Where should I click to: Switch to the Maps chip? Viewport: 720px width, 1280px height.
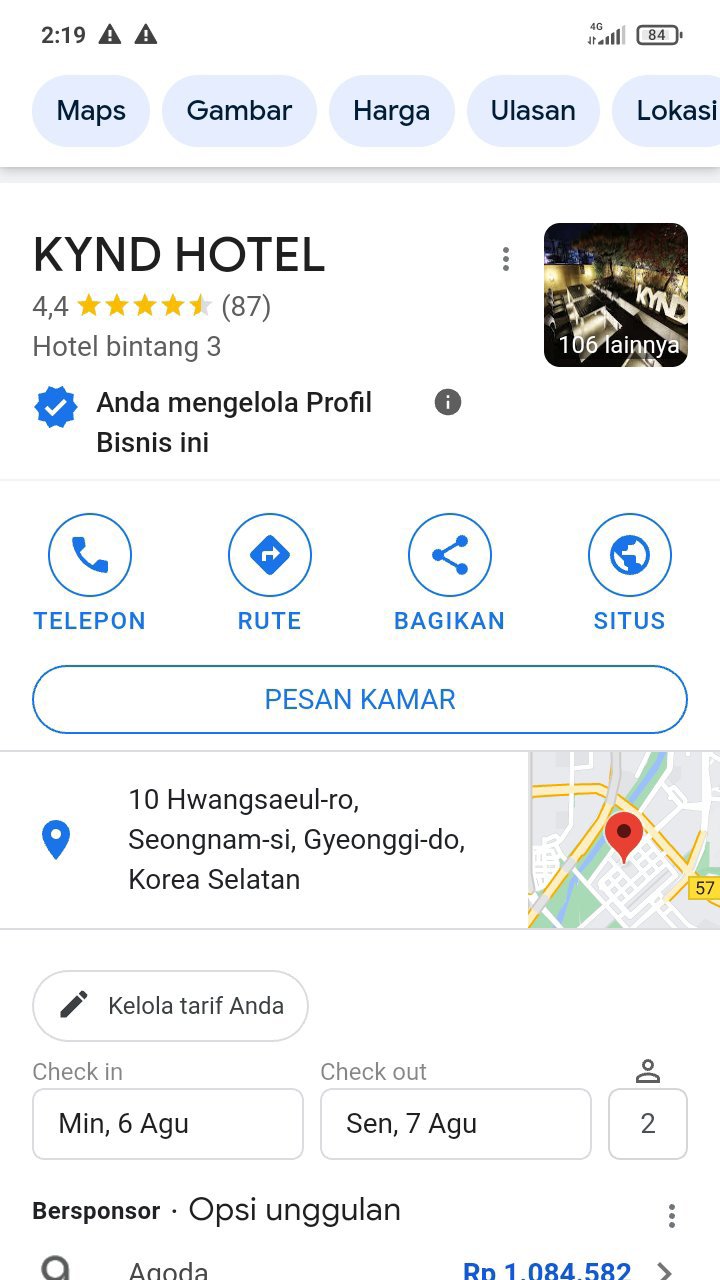91,110
